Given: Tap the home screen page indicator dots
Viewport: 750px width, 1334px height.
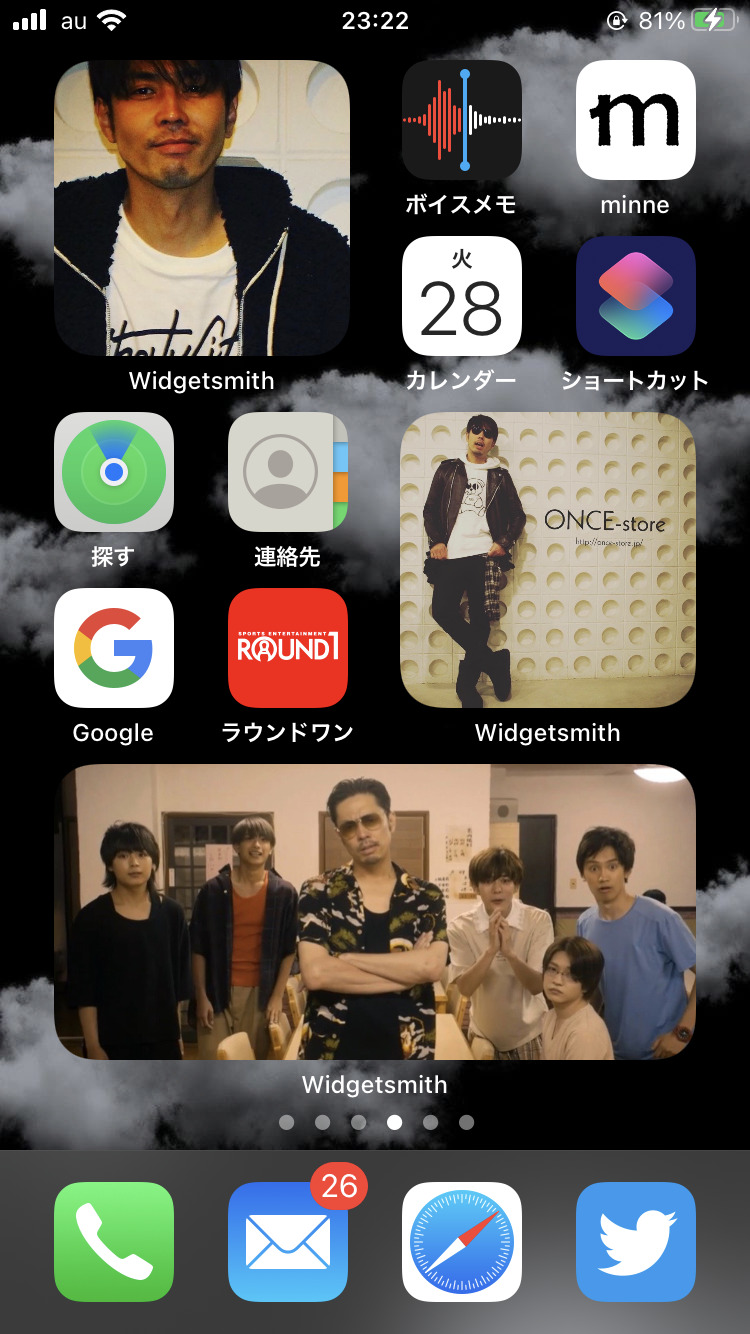Looking at the screenshot, I should click(376, 1122).
